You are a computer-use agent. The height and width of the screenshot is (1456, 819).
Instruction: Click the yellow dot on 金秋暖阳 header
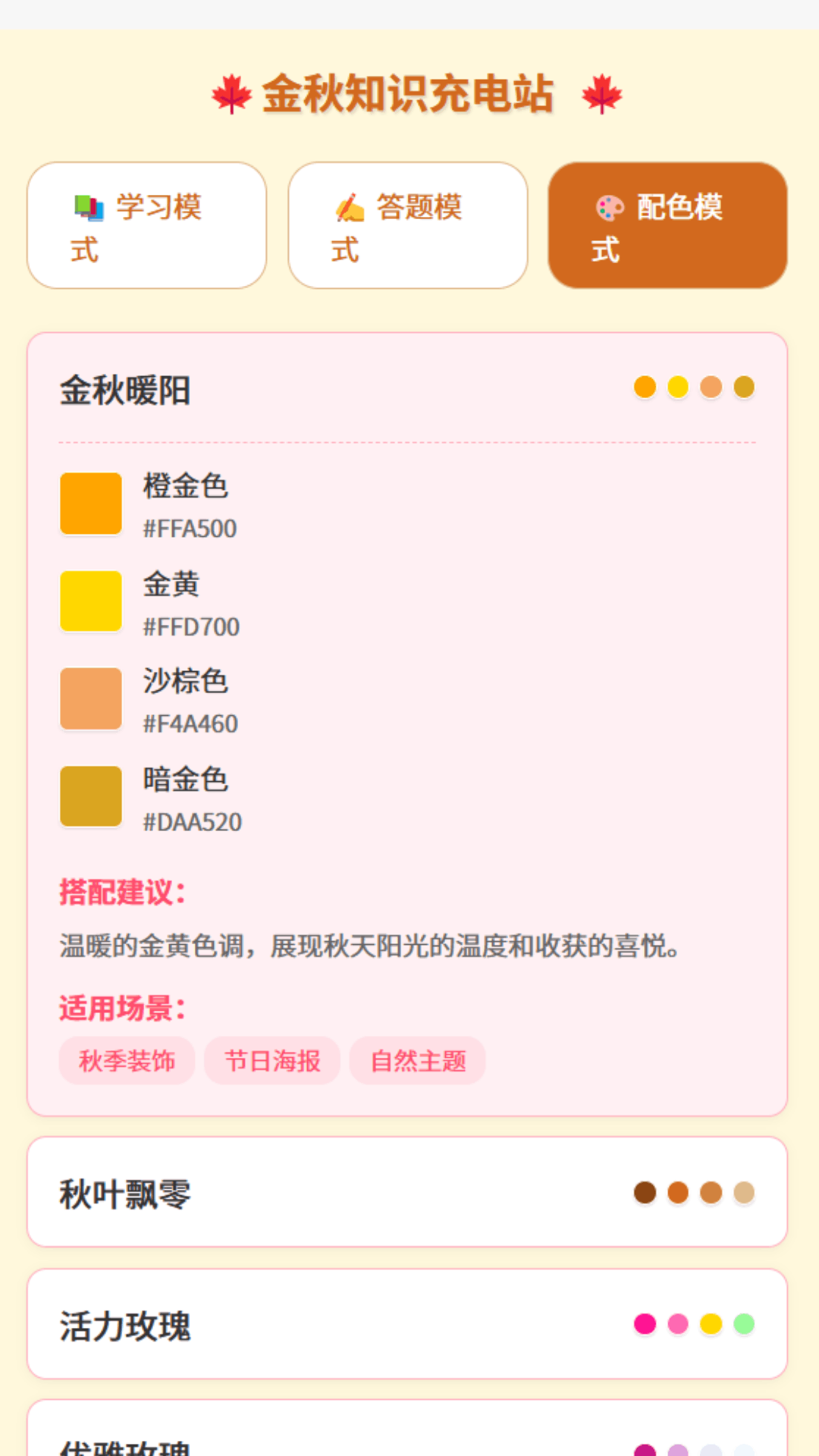click(677, 387)
